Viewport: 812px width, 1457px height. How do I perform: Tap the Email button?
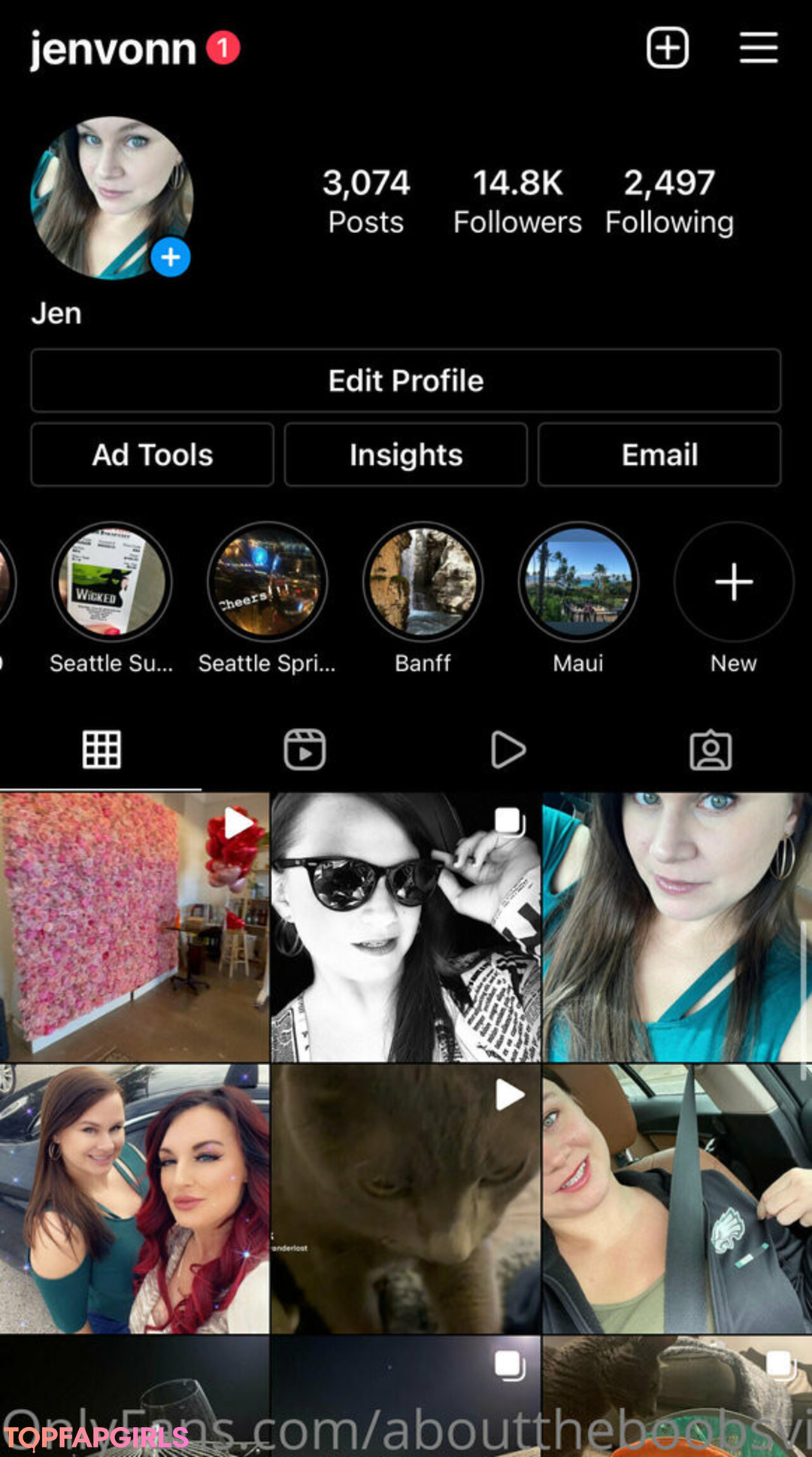pos(659,455)
